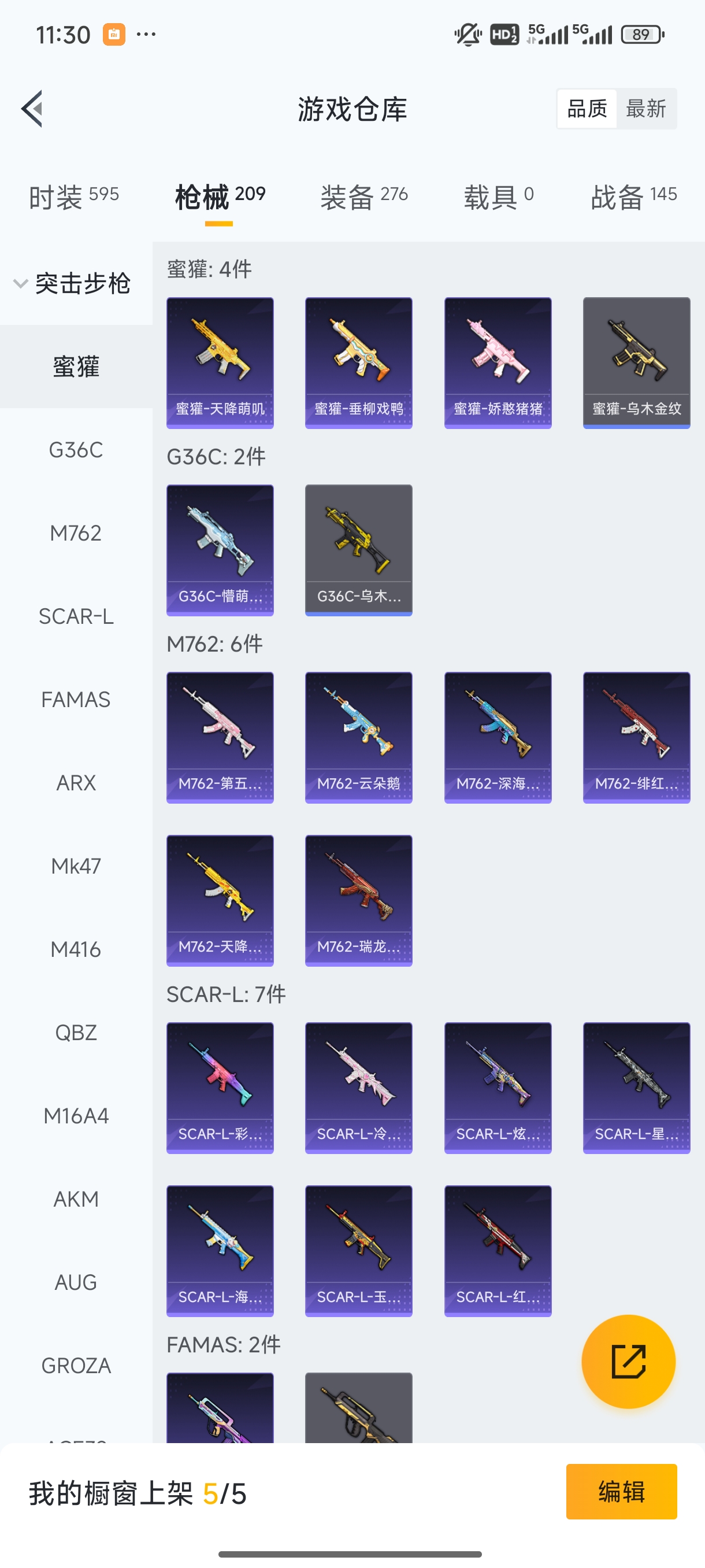Viewport: 705px width, 1568px height.
Task: Select M416 weapon category
Action: [76, 949]
